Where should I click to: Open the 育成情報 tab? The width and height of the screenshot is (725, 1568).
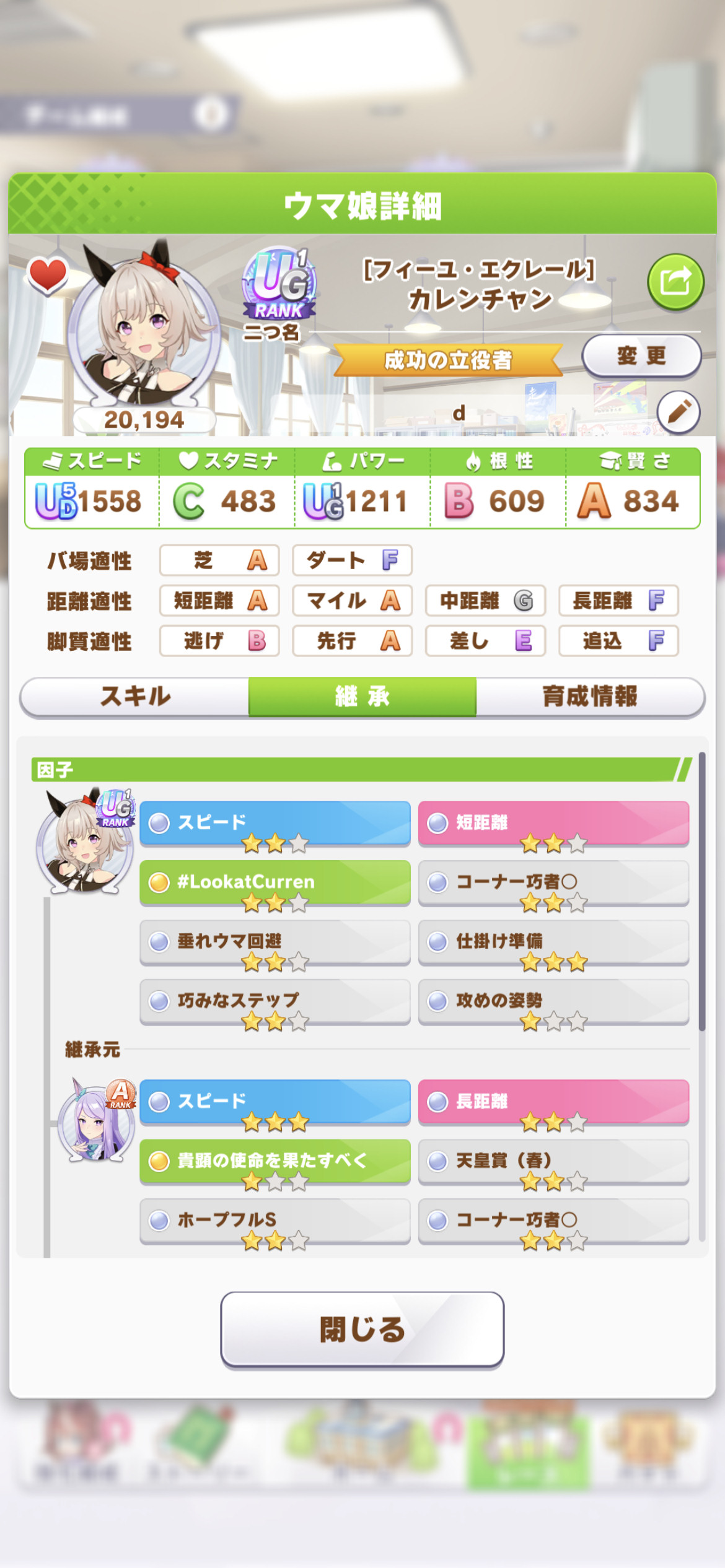[x=591, y=697]
